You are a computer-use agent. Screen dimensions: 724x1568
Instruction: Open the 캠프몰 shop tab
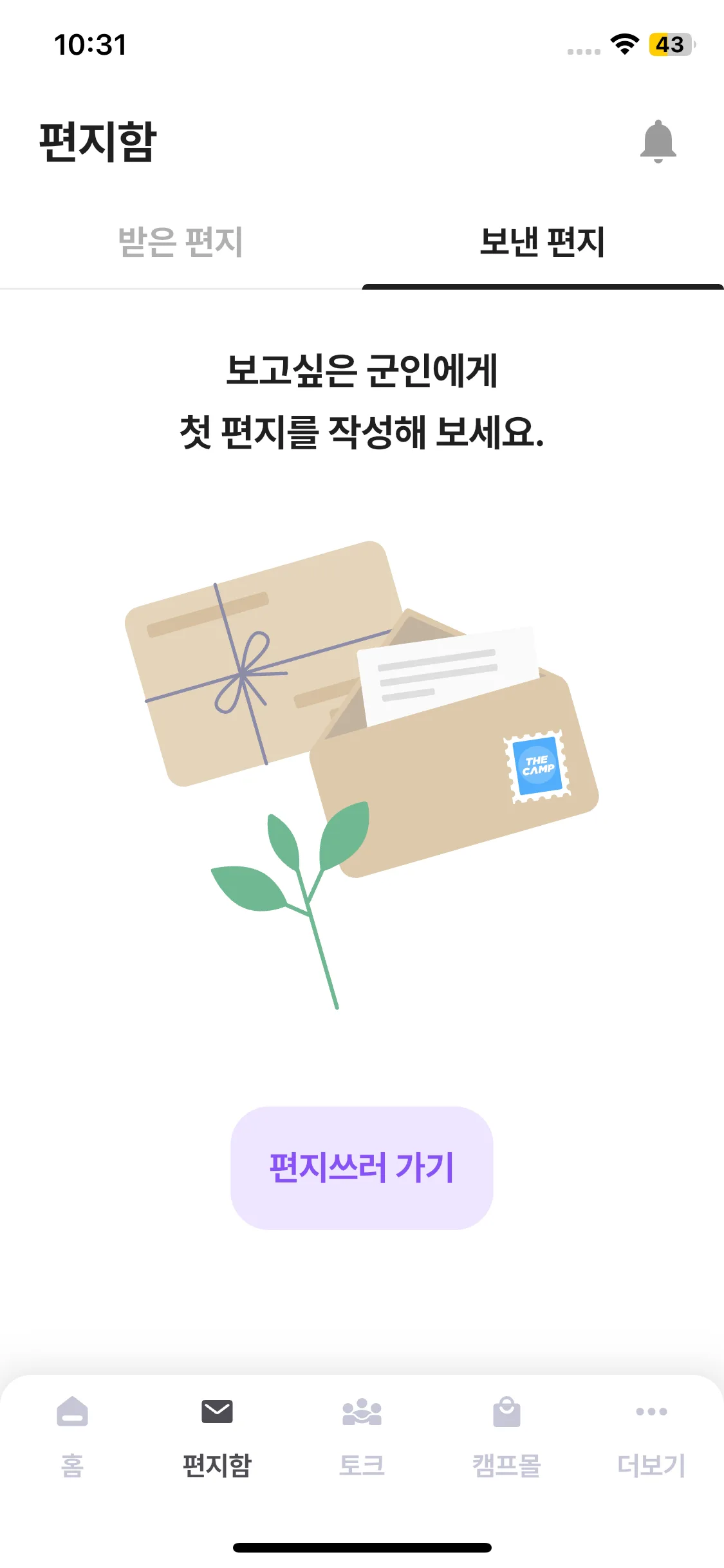pos(506,1437)
